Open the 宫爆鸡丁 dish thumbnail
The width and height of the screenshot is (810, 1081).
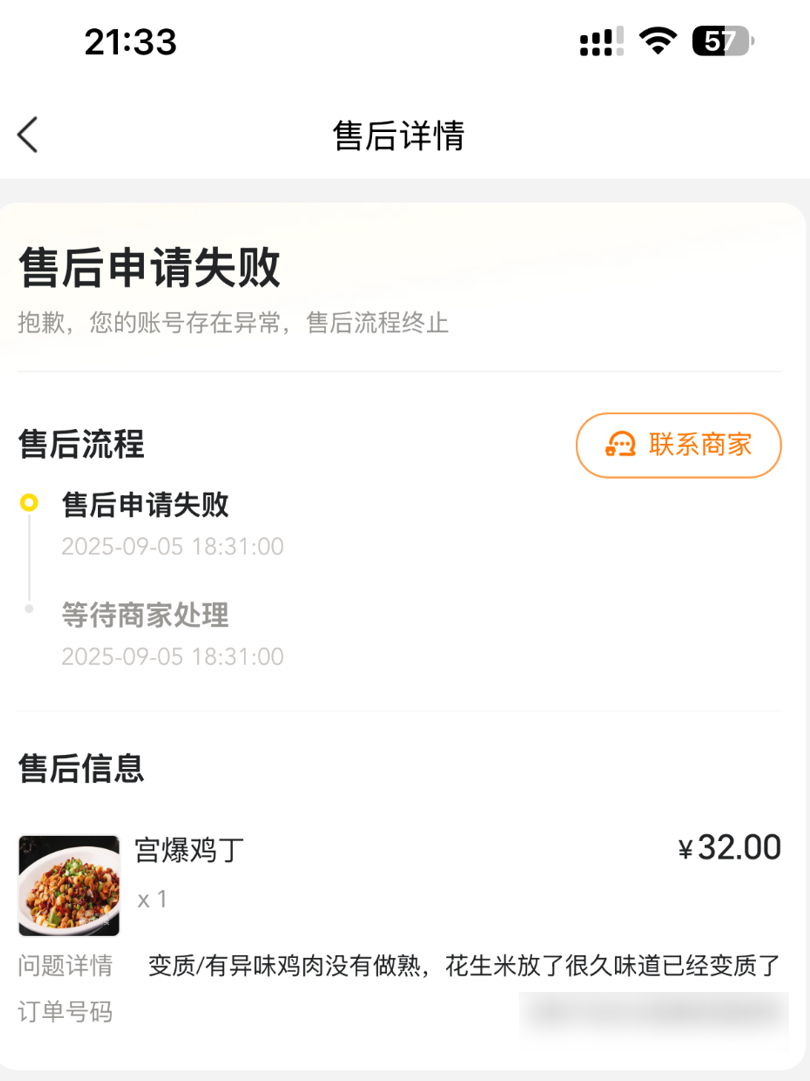tap(69, 885)
